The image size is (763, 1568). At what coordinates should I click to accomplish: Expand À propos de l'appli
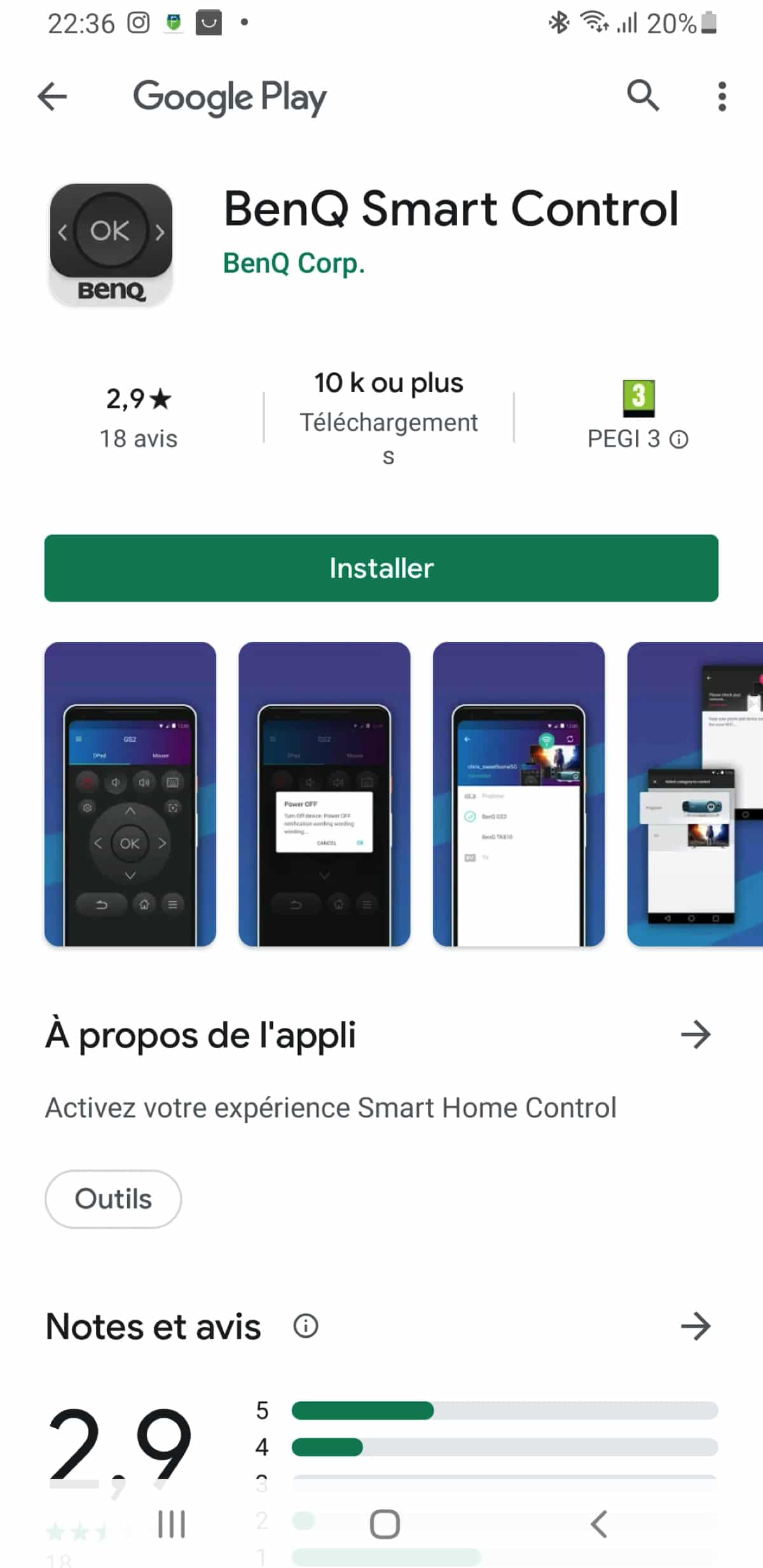695,1034
